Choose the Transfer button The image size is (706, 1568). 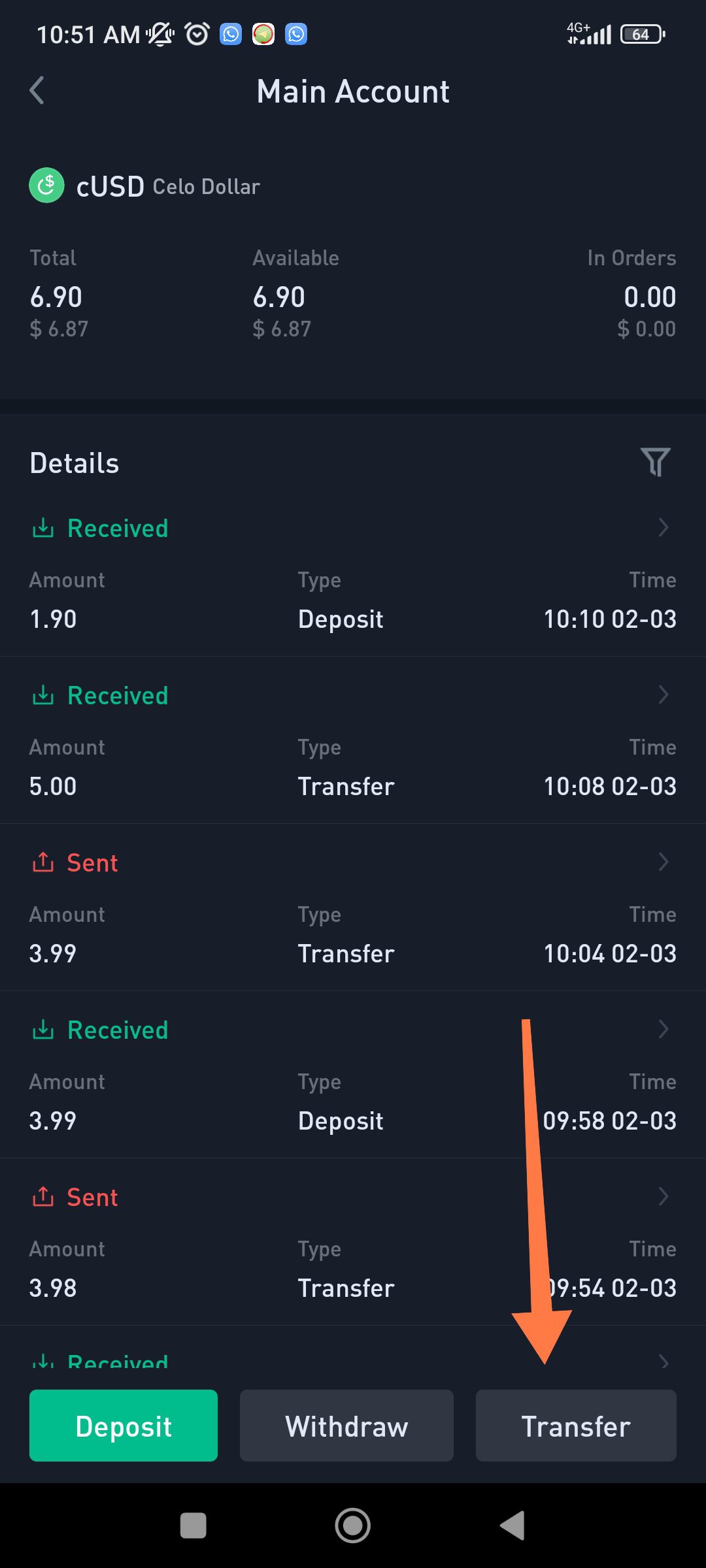pyautogui.click(x=576, y=1426)
